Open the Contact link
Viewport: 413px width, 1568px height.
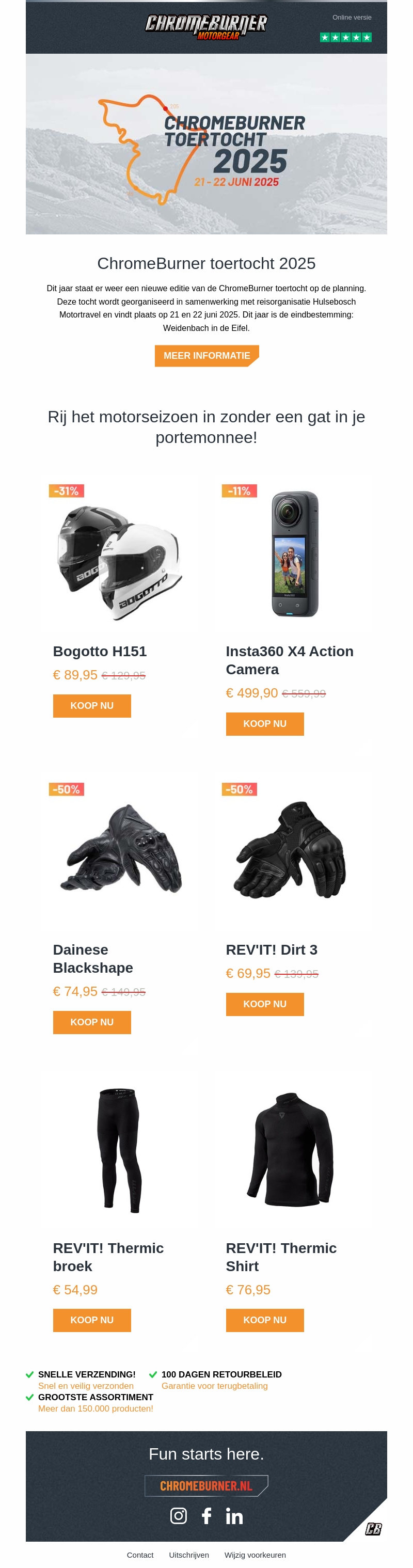coord(140,1555)
